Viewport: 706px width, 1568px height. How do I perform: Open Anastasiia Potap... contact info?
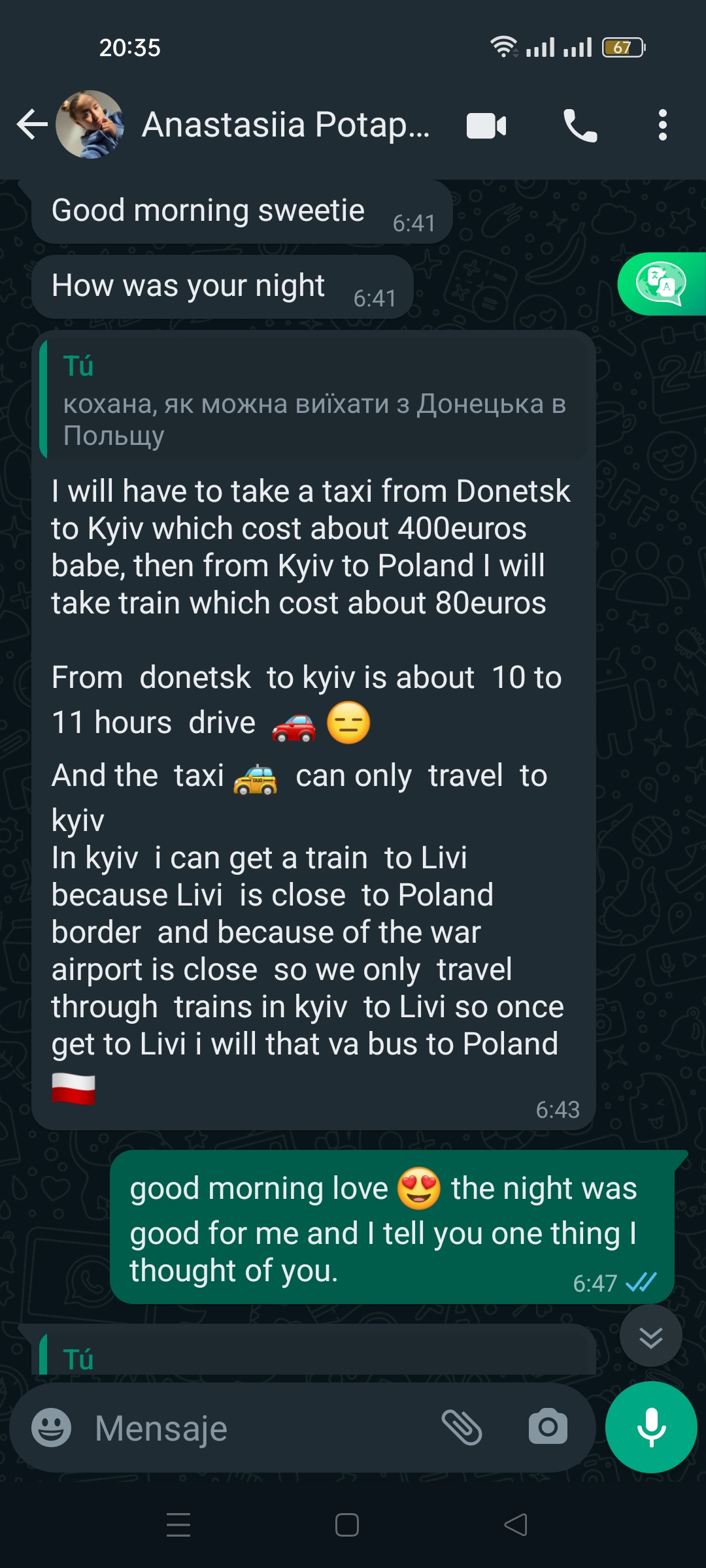[286, 125]
